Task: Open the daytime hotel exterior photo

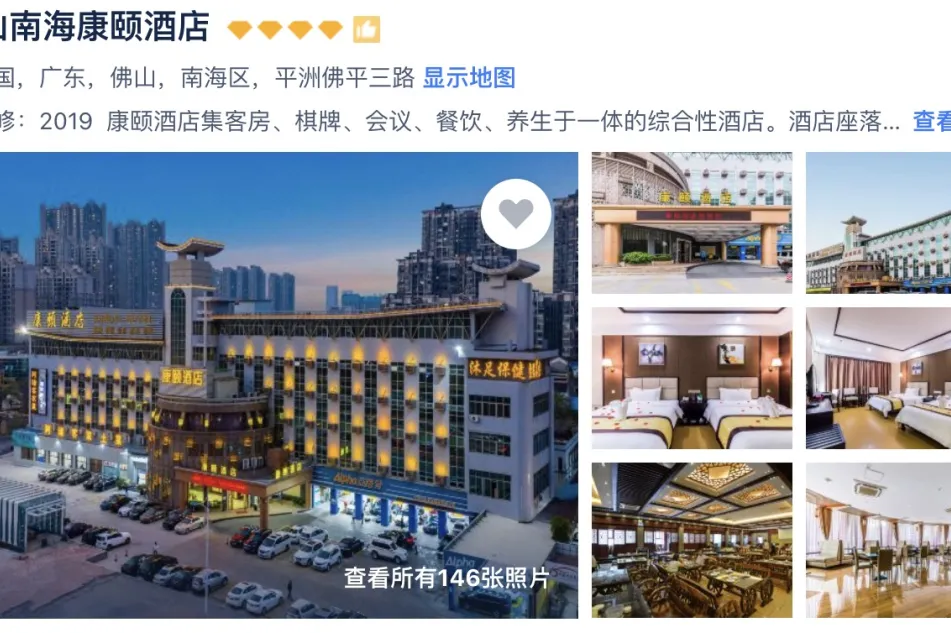Action: [878, 222]
